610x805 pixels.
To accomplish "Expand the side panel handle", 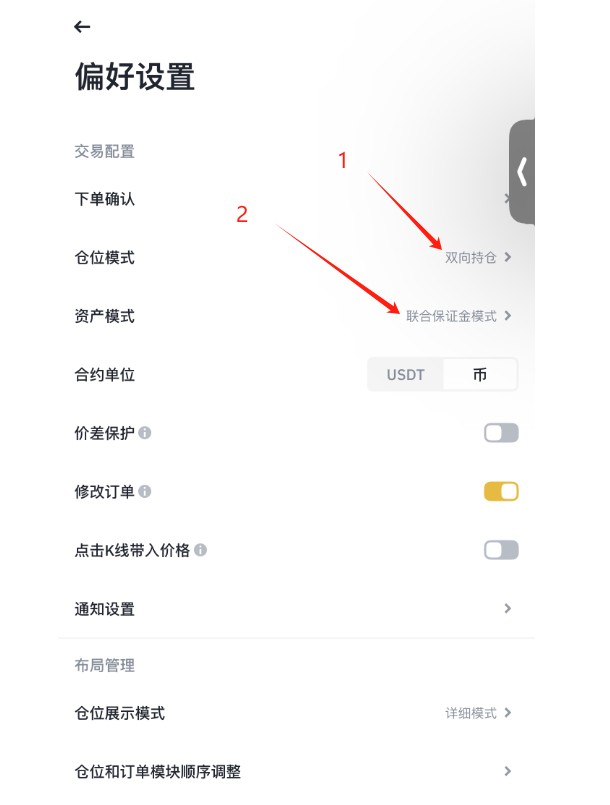I will pos(522,172).
